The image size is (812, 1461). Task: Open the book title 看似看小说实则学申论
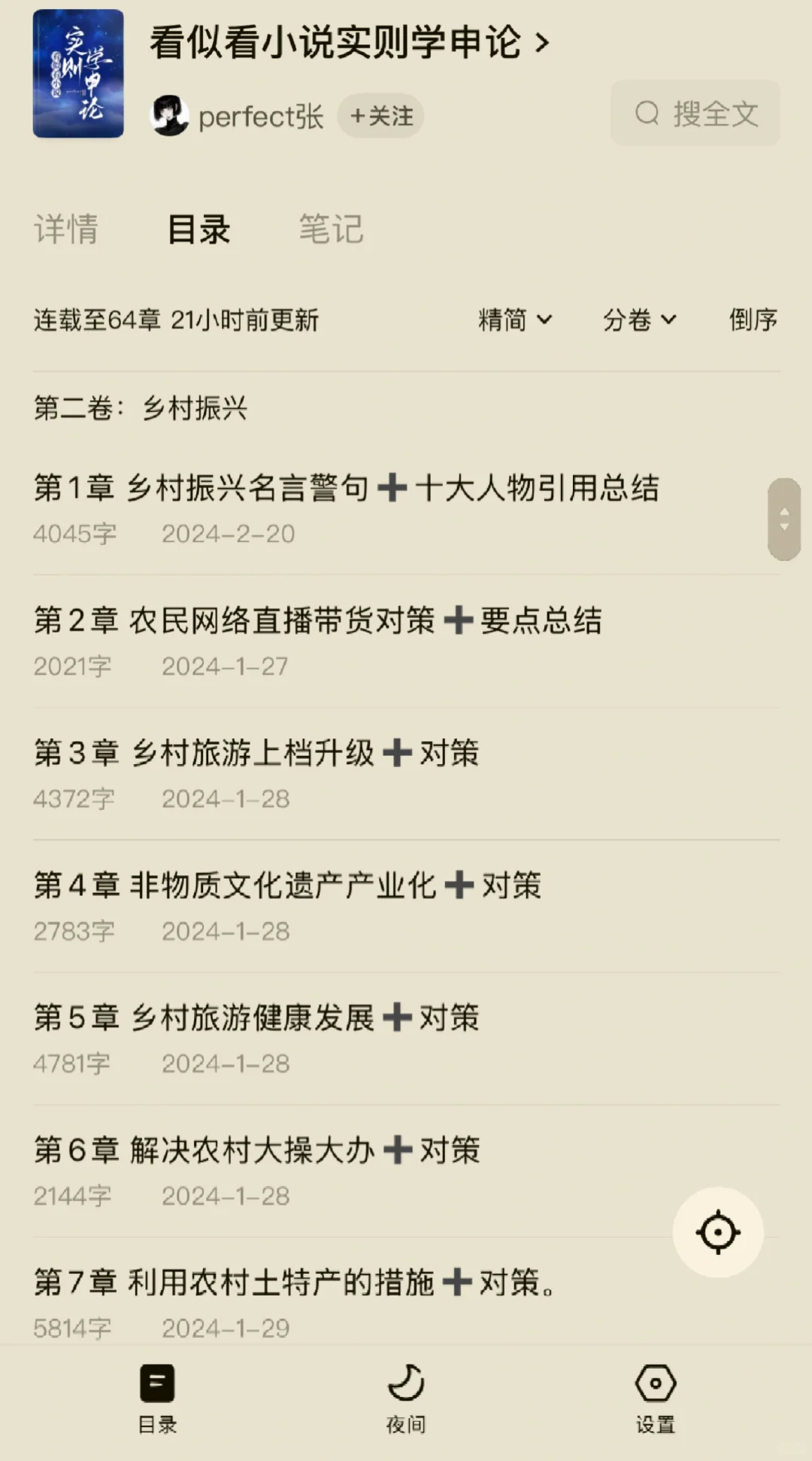click(350, 42)
